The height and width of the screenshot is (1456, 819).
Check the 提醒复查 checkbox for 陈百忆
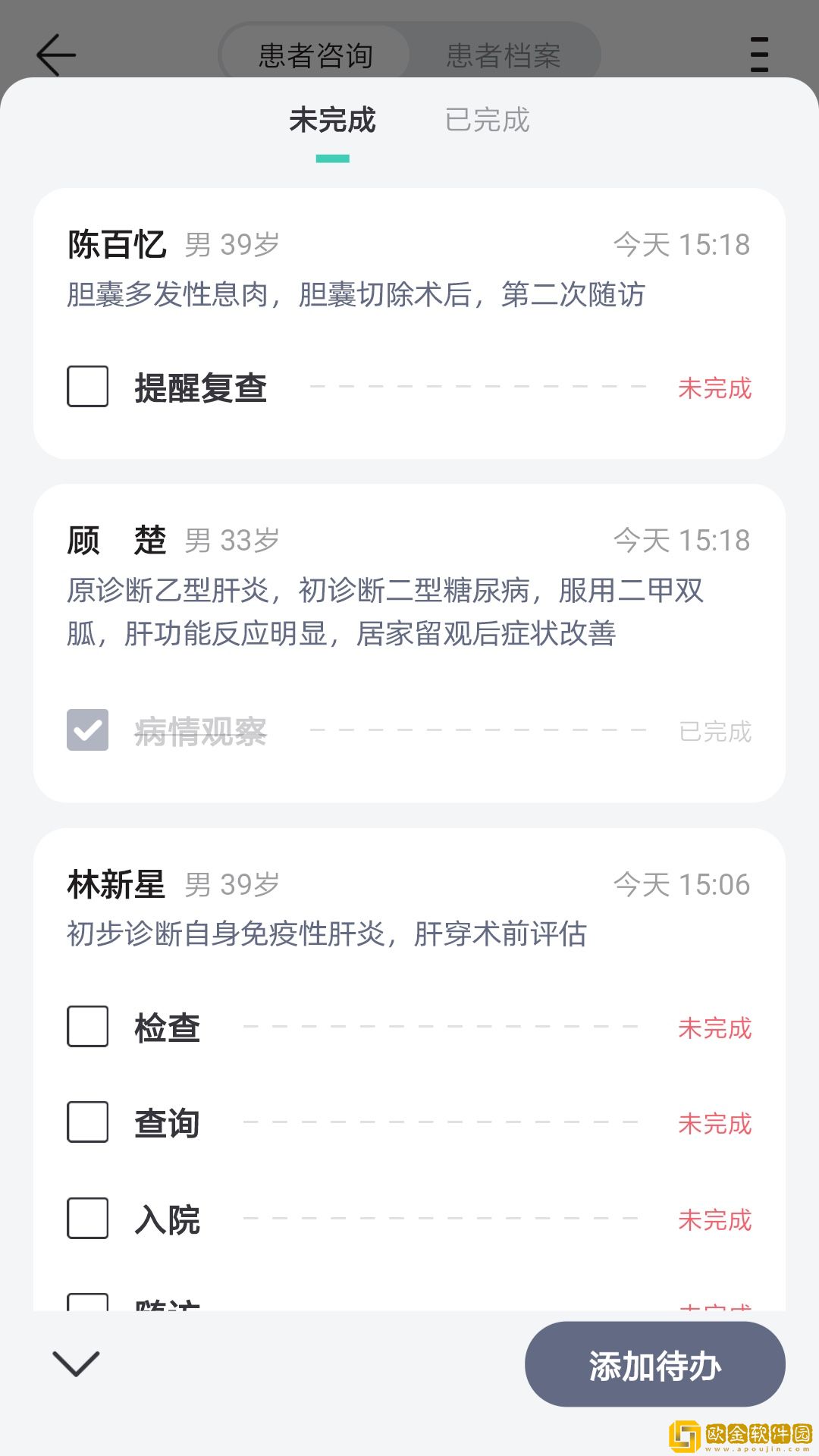click(x=88, y=387)
